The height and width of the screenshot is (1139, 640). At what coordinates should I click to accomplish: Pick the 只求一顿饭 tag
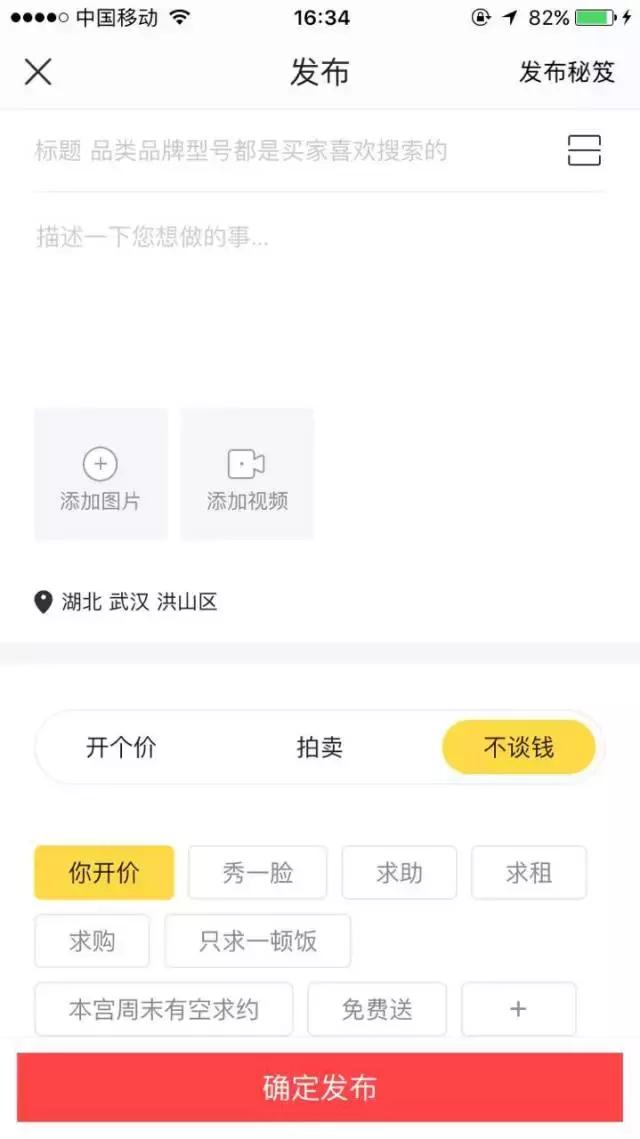coord(257,941)
